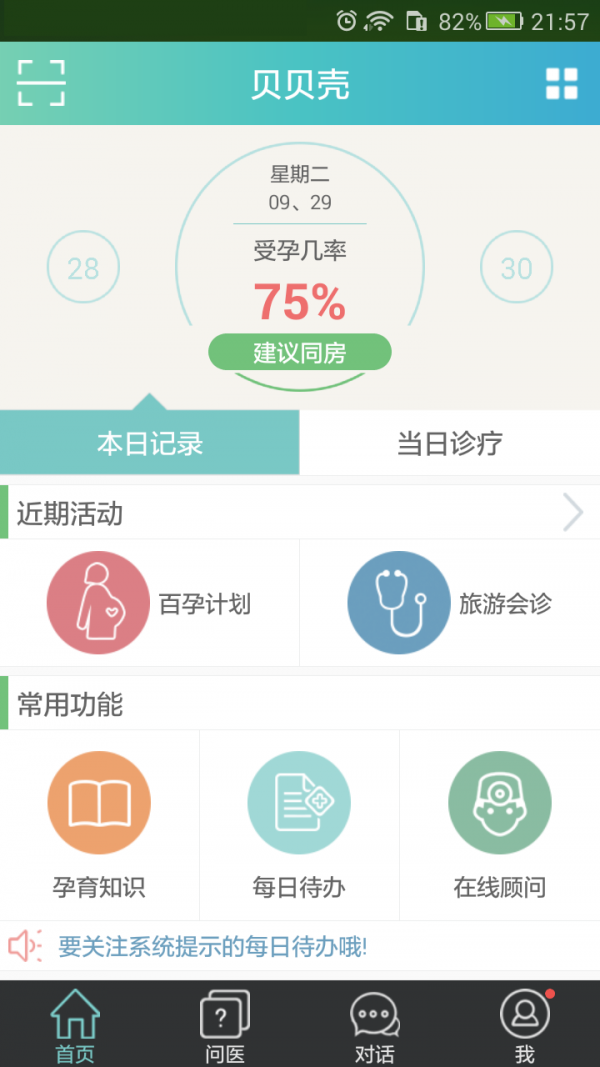
Task: Open 百孕计划 activity
Action: [x=150, y=603]
